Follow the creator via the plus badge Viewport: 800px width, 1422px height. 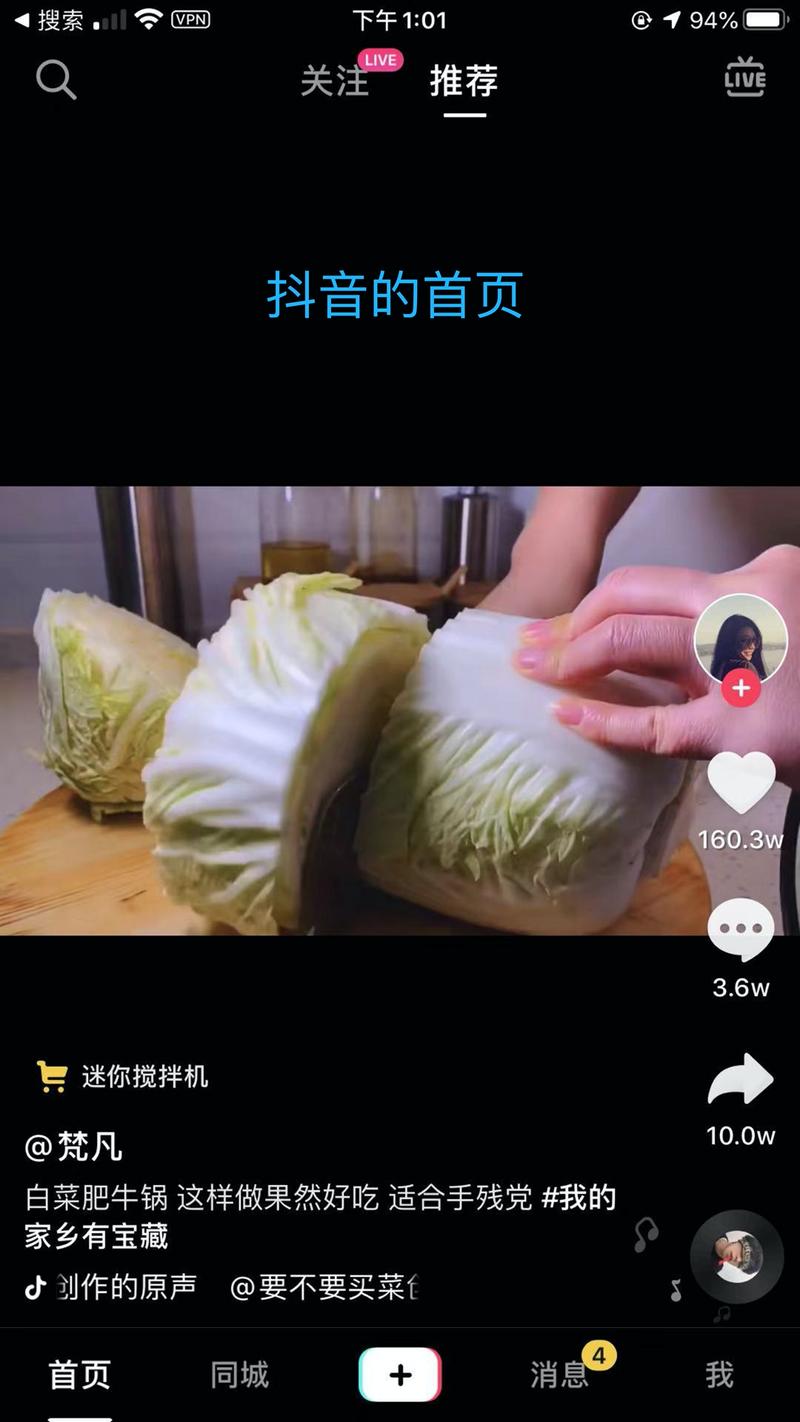tap(741, 687)
